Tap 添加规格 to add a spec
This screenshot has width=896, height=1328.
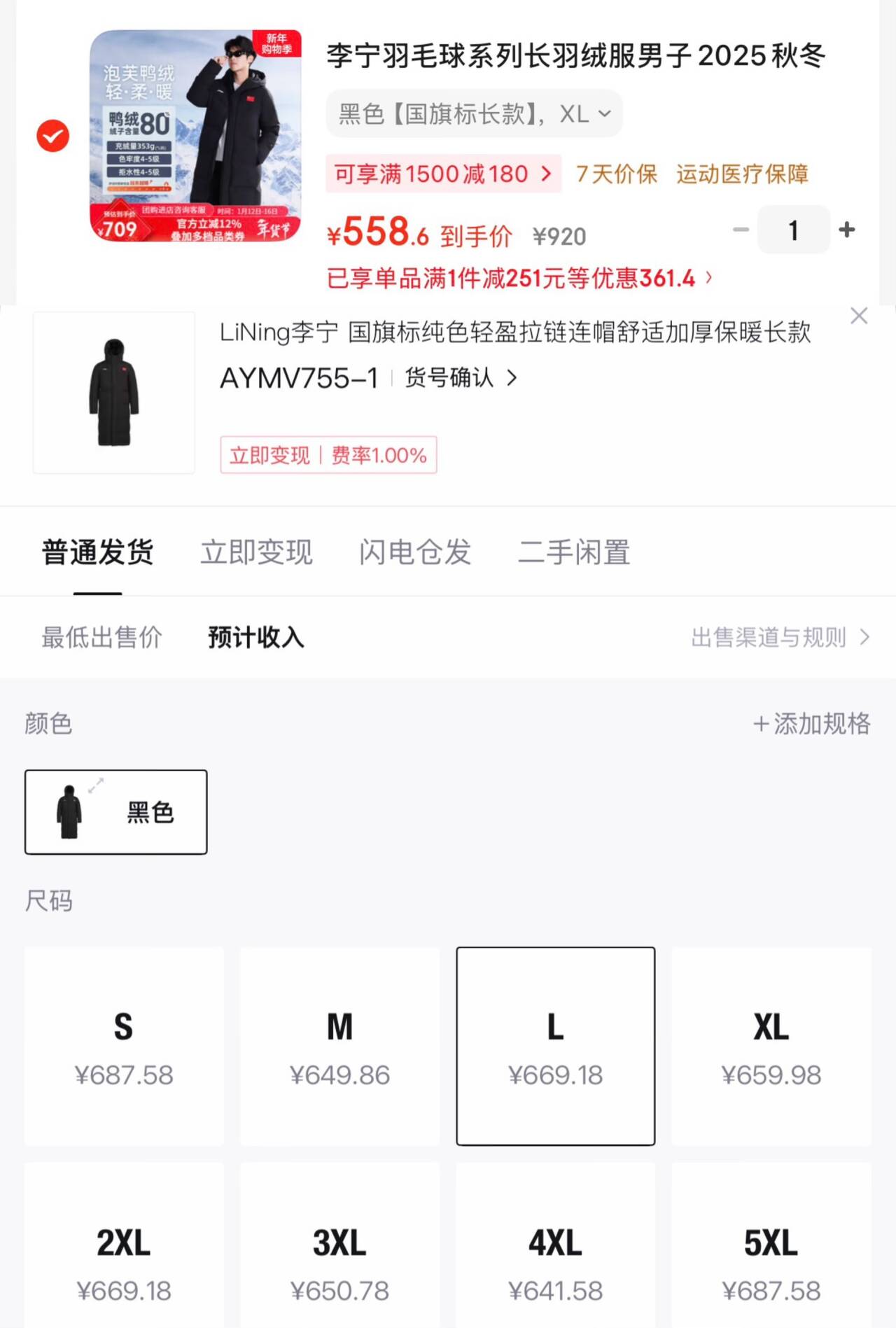pyautogui.click(x=812, y=723)
